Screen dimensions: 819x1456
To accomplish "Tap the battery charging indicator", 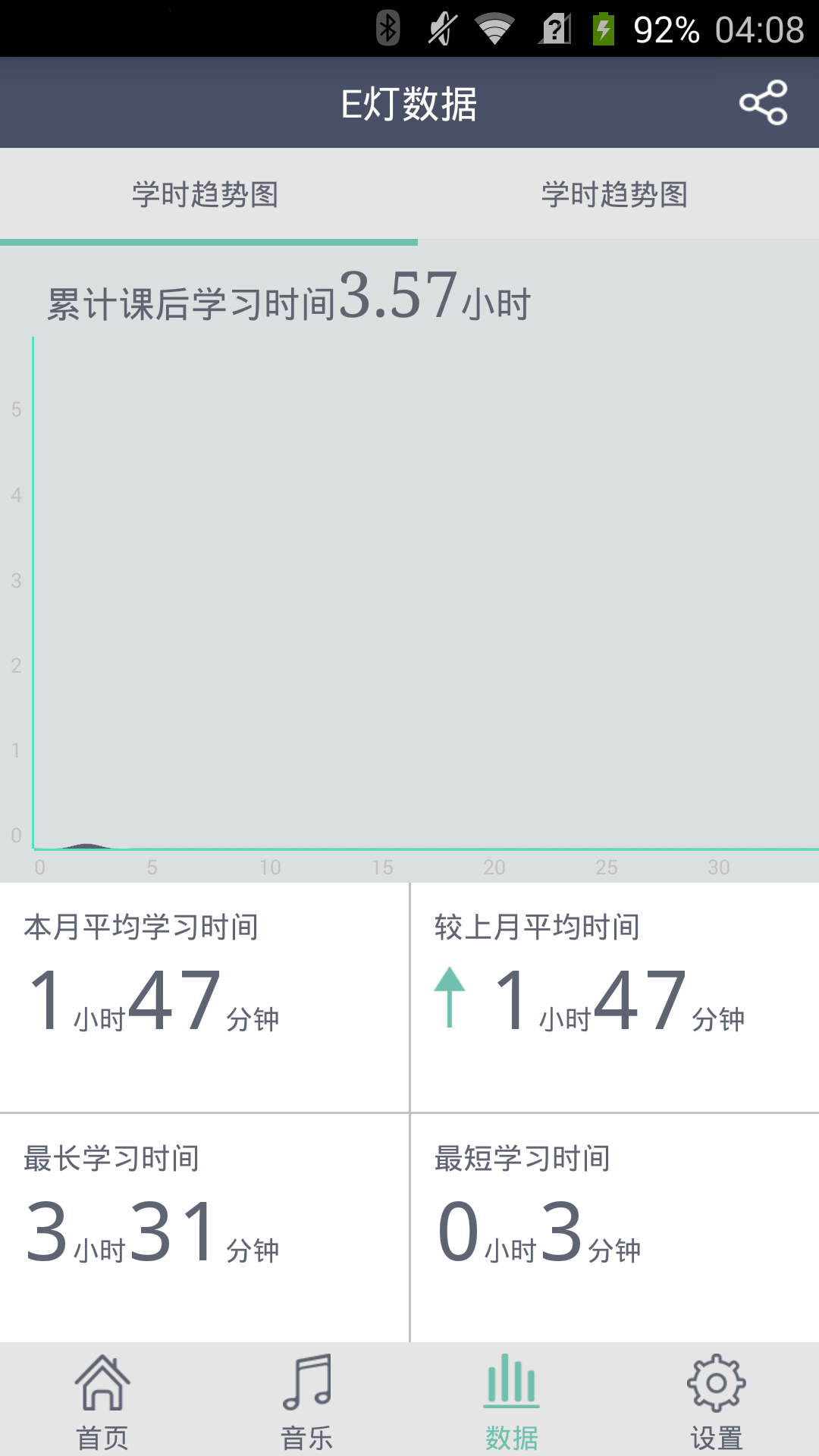I will tap(604, 28).
